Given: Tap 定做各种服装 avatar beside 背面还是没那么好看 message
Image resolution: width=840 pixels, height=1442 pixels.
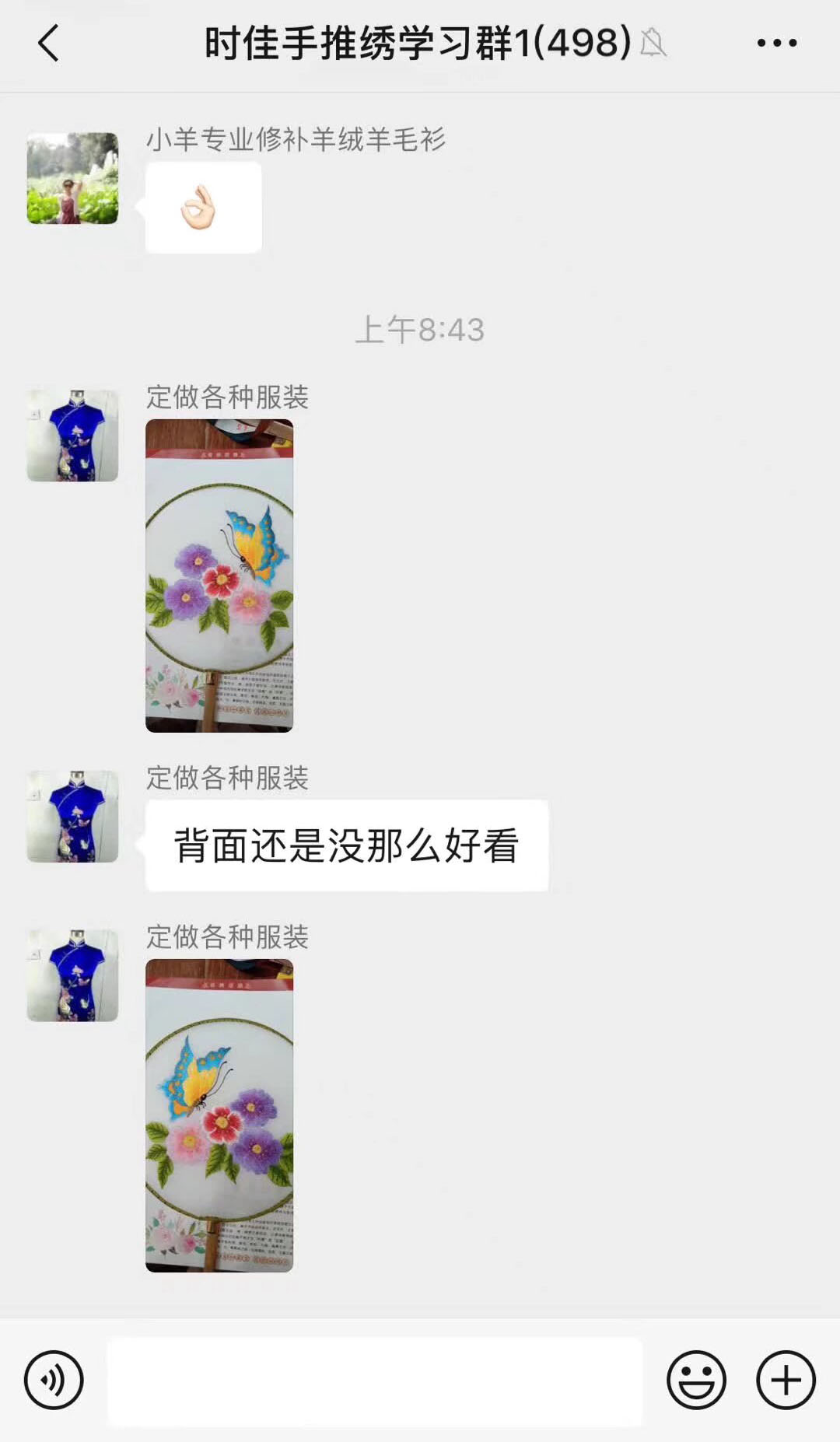Looking at the screenshot, I should coord(72,816).
